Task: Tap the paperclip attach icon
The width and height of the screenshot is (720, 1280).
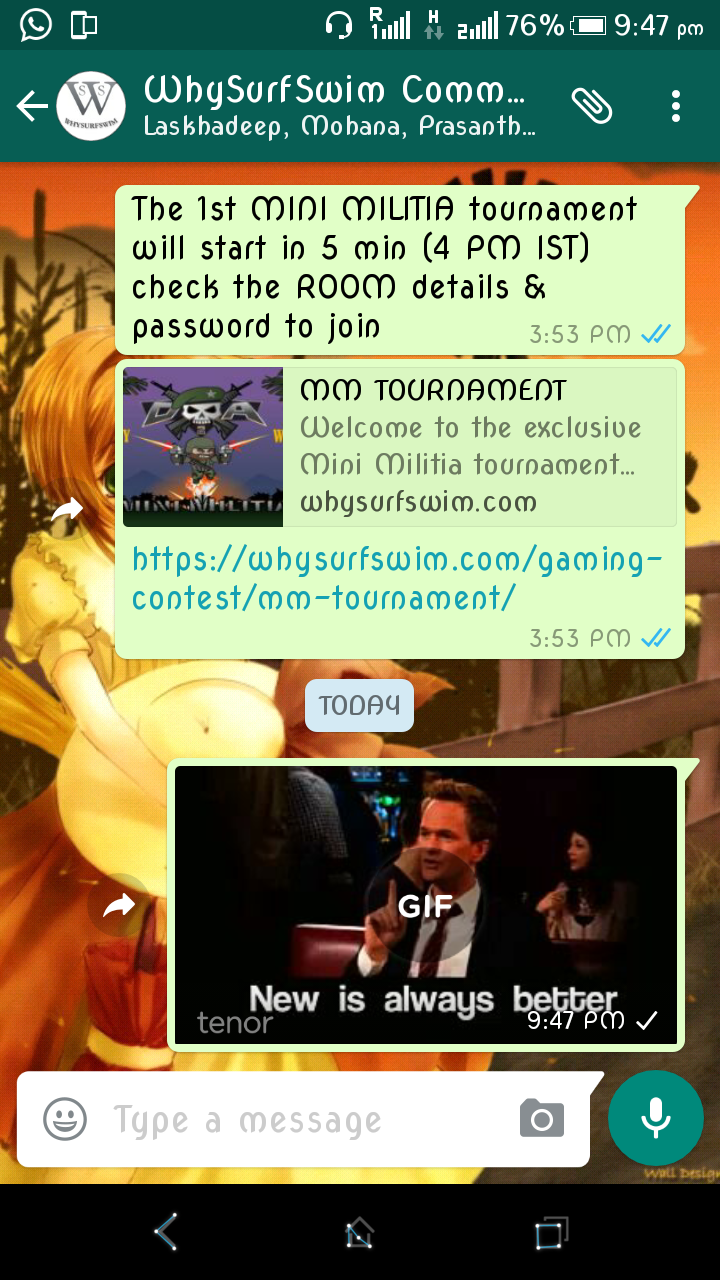Action: tap(592, 106)
